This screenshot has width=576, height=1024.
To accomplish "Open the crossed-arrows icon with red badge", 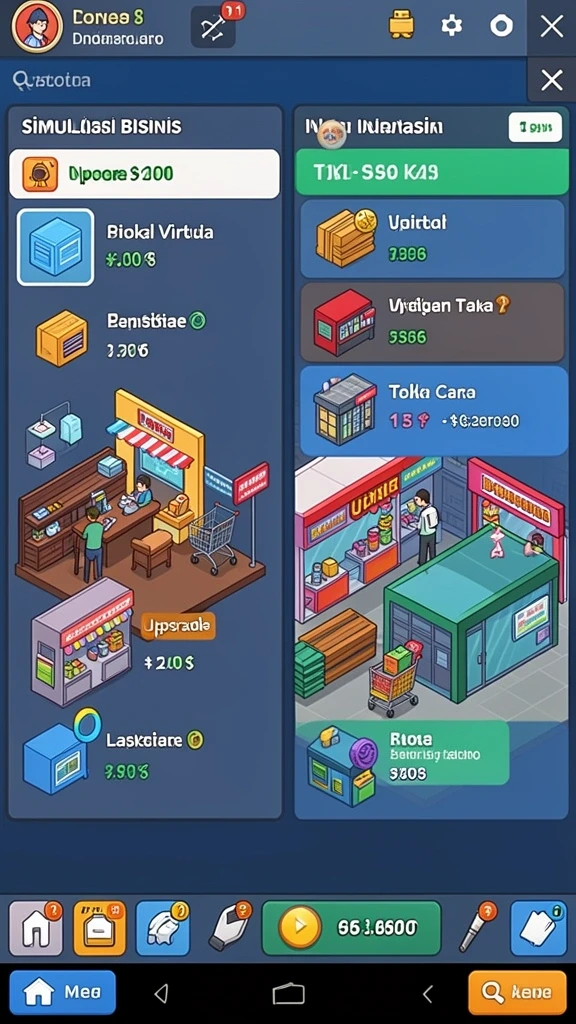I will click(214, 27).
